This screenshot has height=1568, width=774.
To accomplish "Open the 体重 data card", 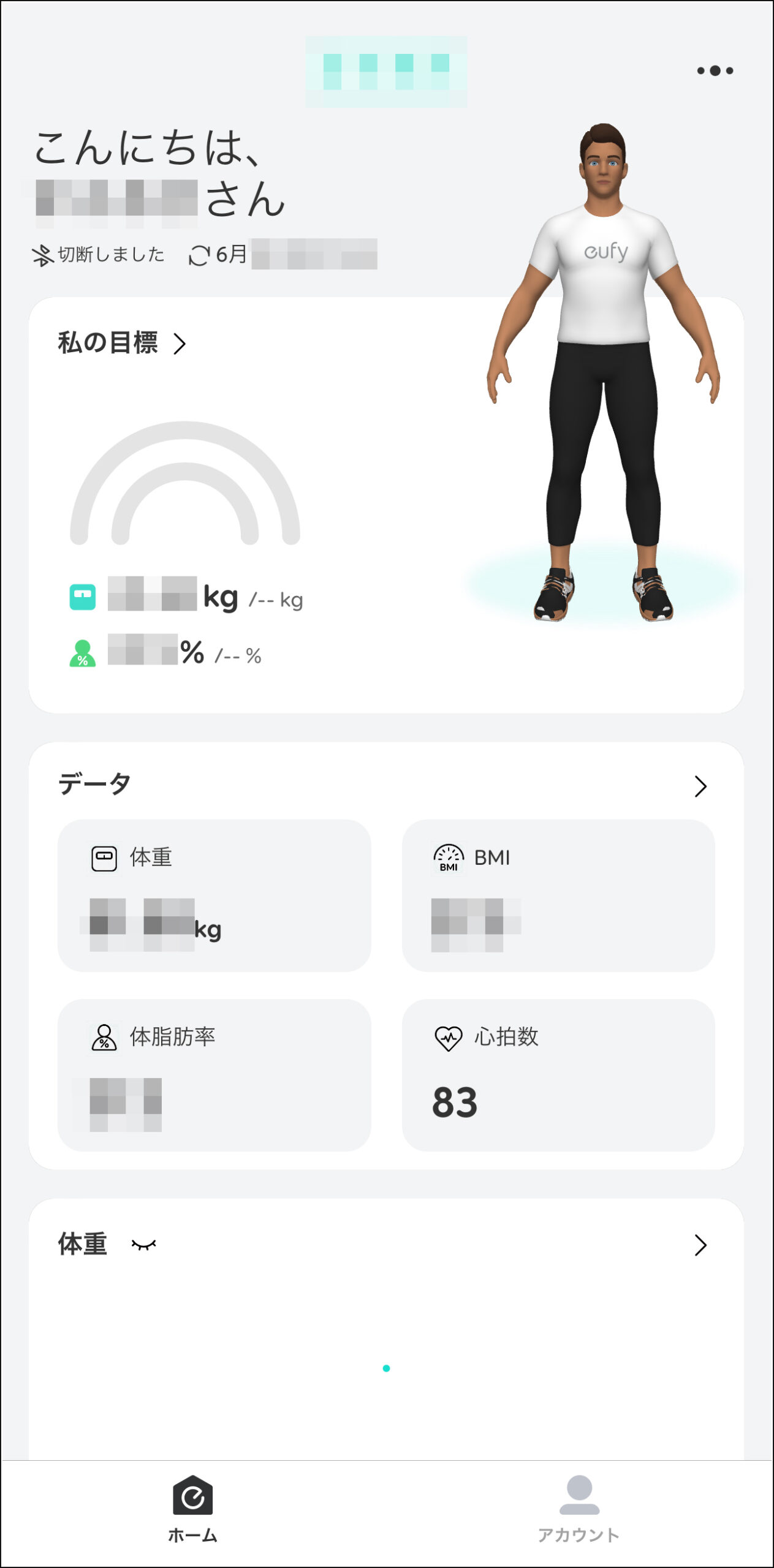I will [214, 895].
